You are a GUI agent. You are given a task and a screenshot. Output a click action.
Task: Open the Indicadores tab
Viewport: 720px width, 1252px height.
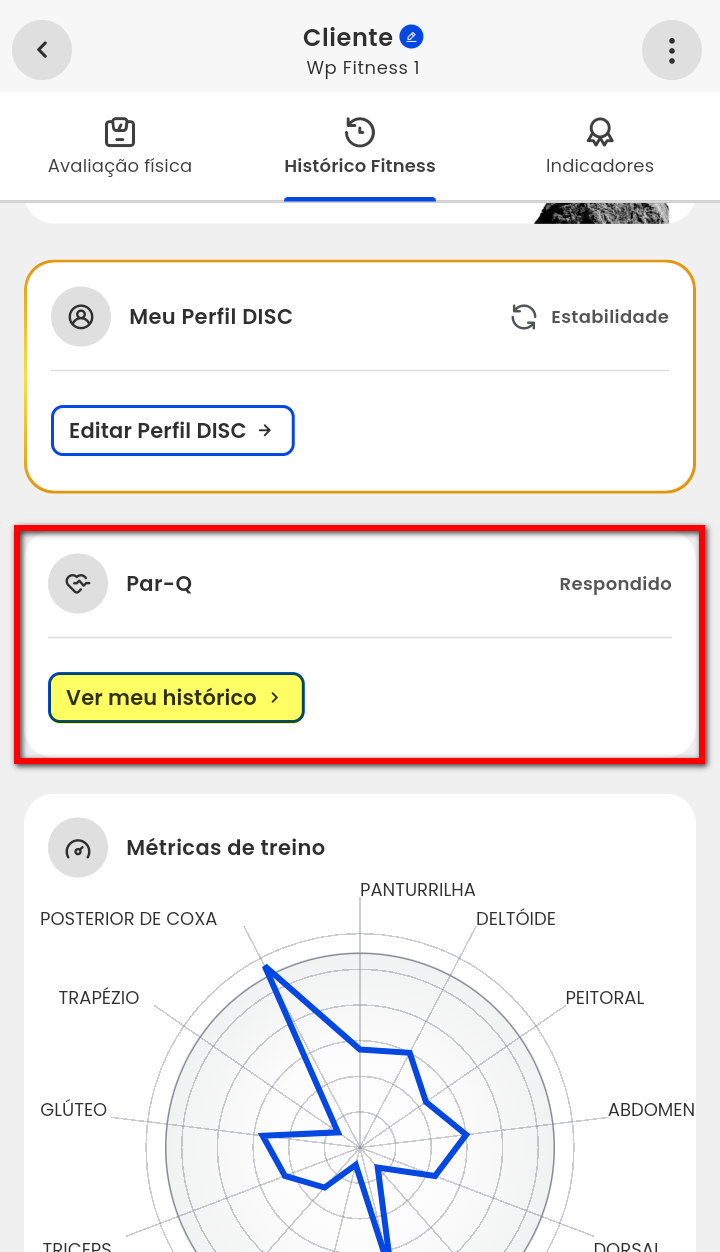[x=599, y=147]
